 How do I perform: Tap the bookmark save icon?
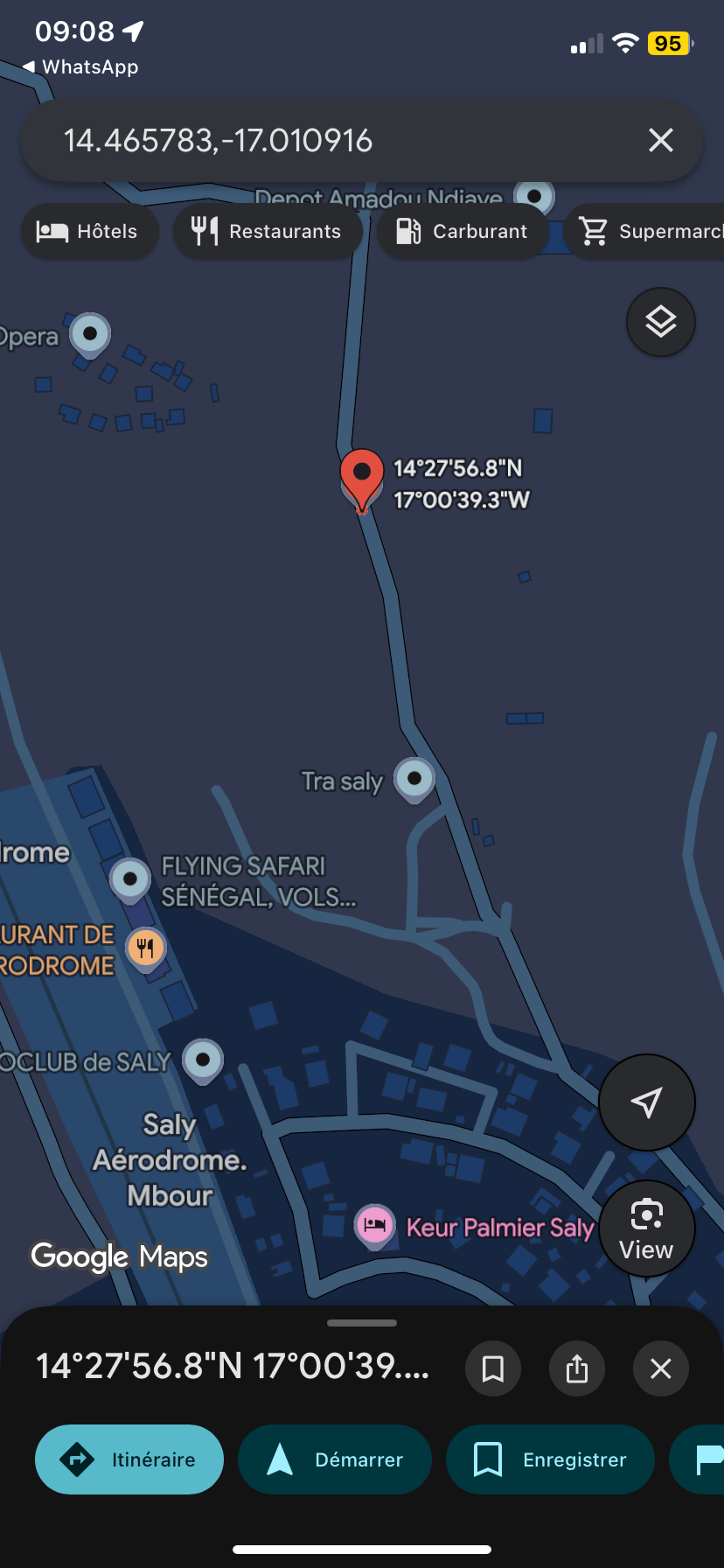493,1368
